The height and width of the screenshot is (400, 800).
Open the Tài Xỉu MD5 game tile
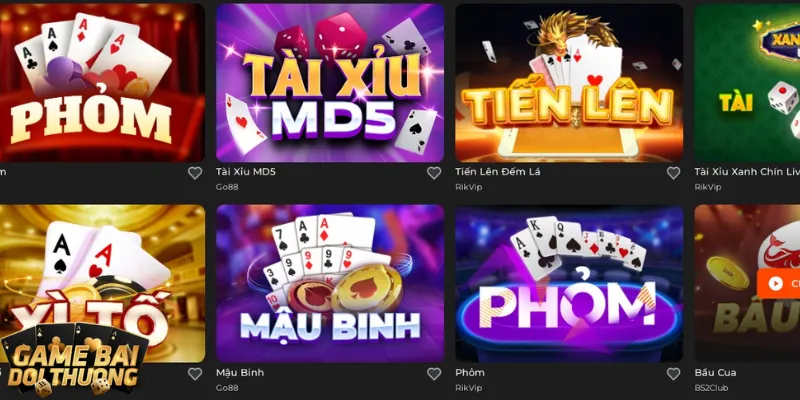330,83
